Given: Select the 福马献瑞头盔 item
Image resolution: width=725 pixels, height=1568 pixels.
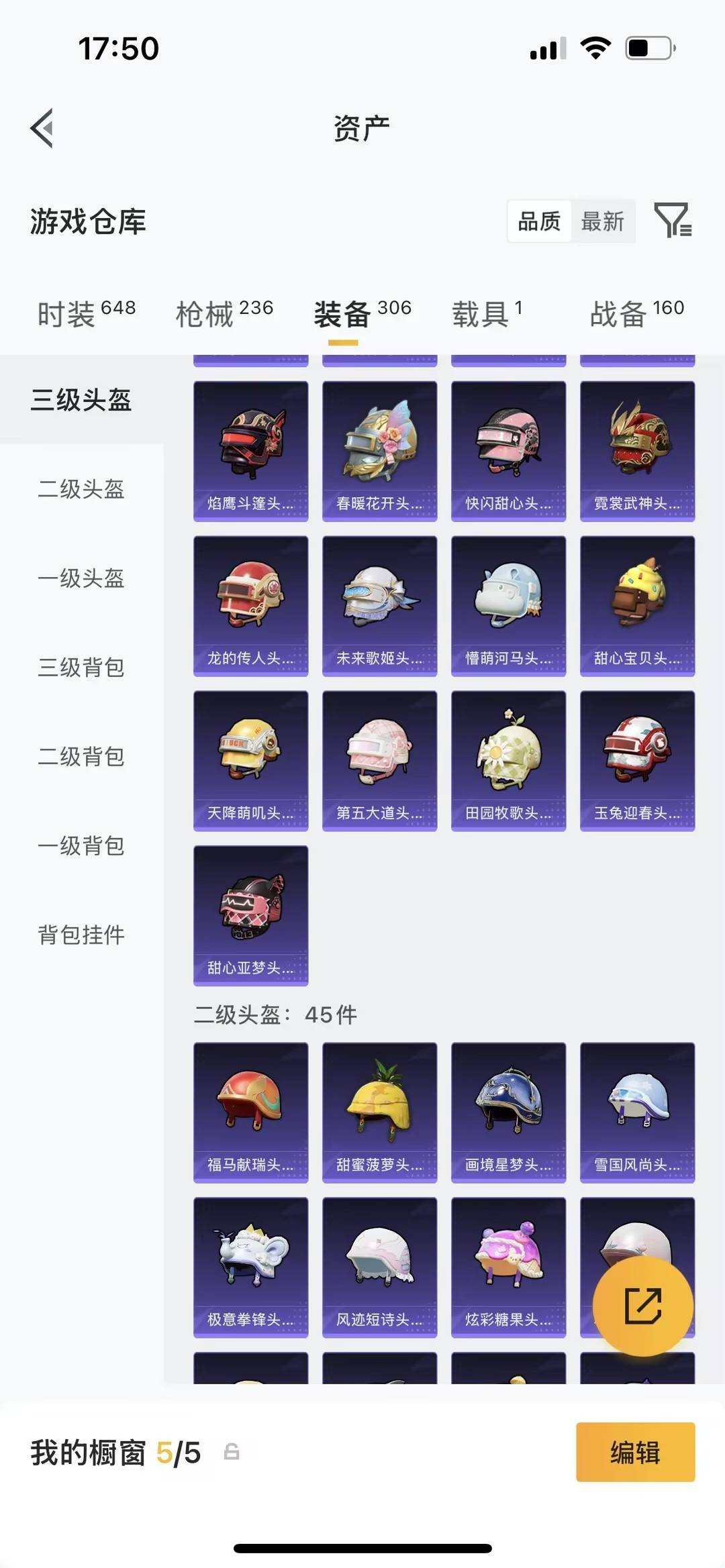Looking at the screenshot, I should point(250,1110).
